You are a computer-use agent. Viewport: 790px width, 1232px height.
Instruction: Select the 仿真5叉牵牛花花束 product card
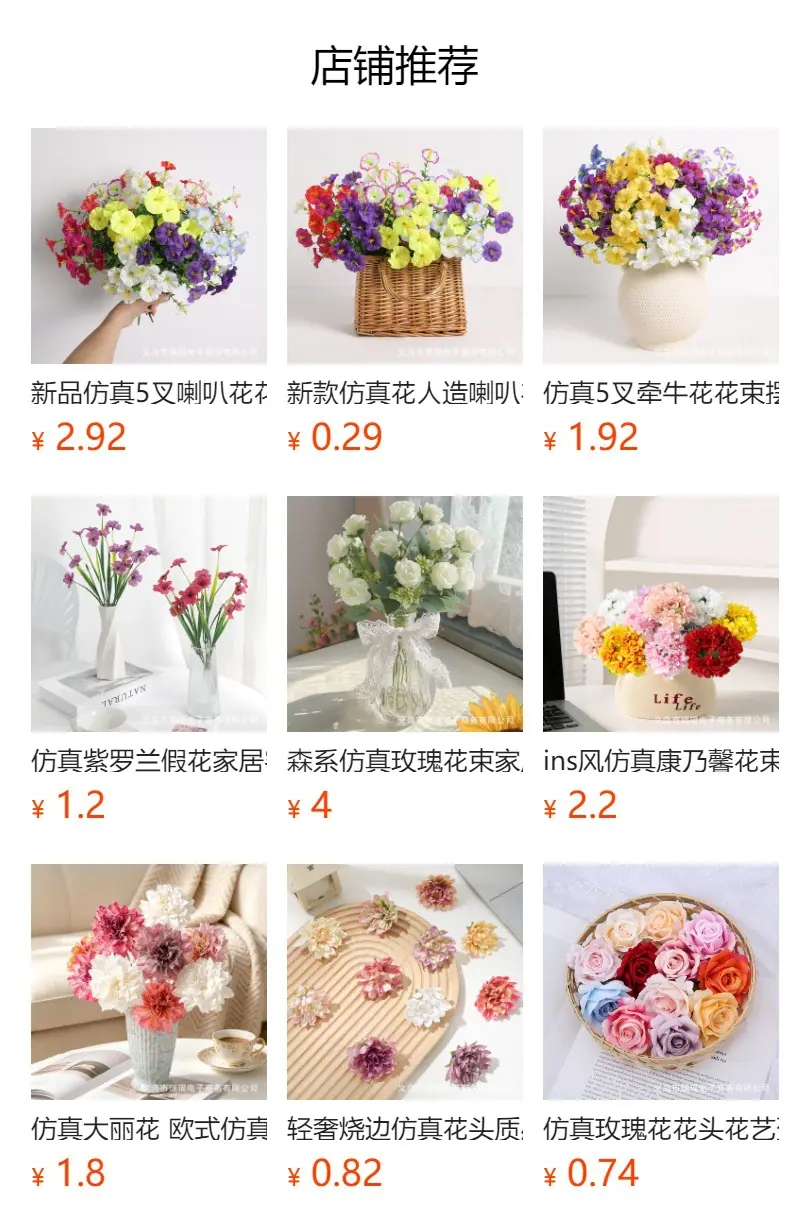[661, 291]
